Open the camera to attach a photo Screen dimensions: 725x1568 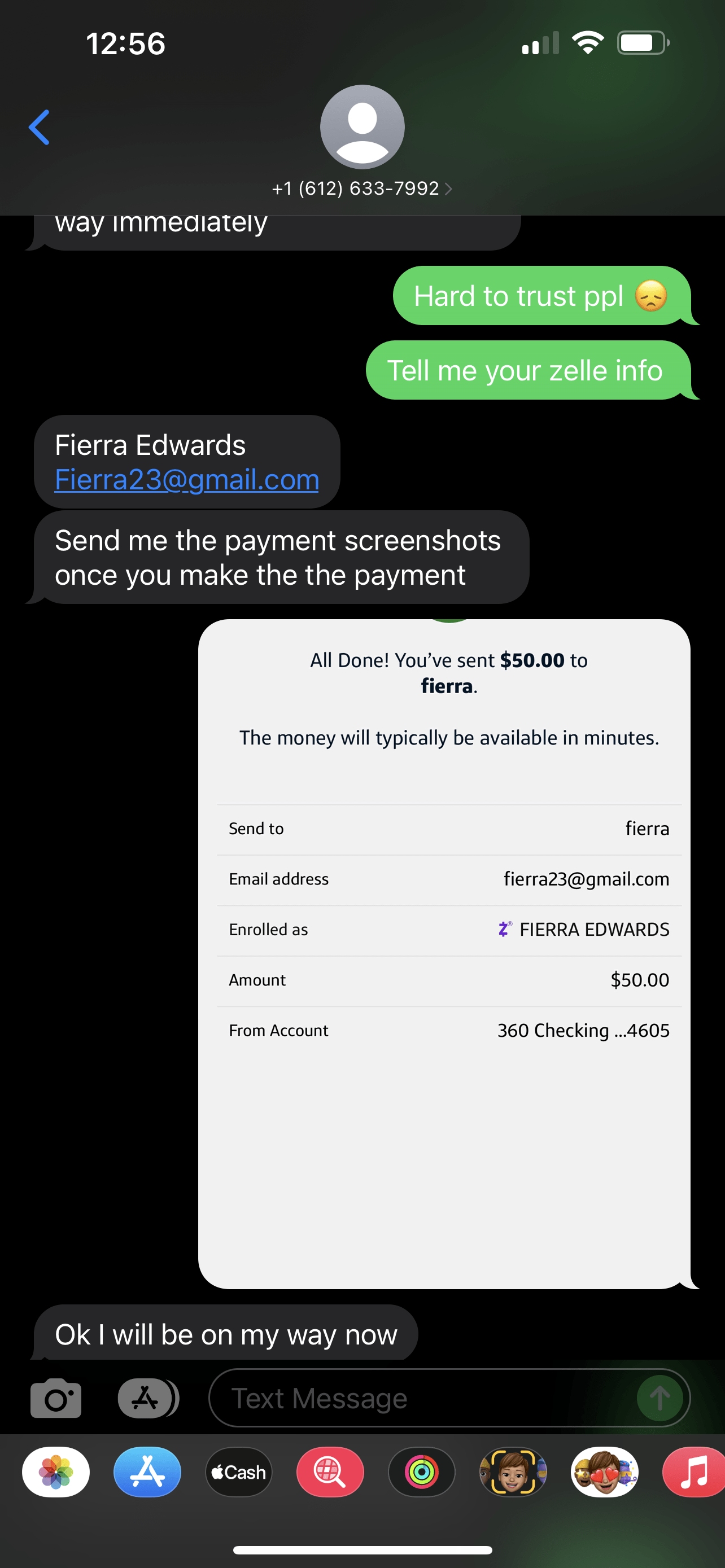point(56,1398)
